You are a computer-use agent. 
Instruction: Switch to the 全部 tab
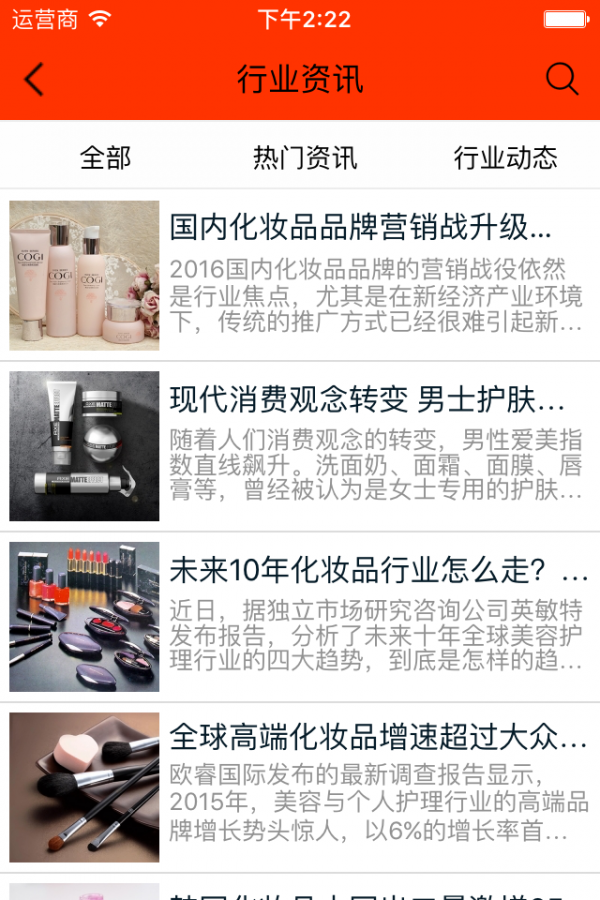click(x=105, y=158)
